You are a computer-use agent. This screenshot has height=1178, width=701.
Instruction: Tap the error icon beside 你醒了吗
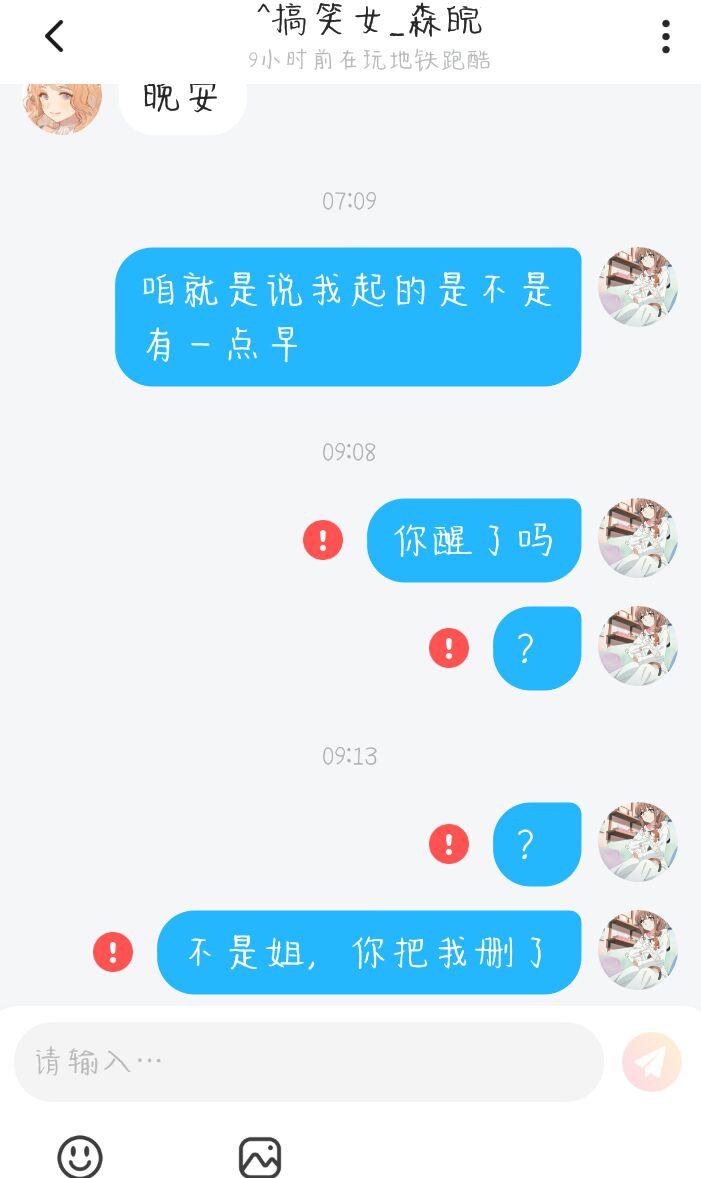coord(323,540)
